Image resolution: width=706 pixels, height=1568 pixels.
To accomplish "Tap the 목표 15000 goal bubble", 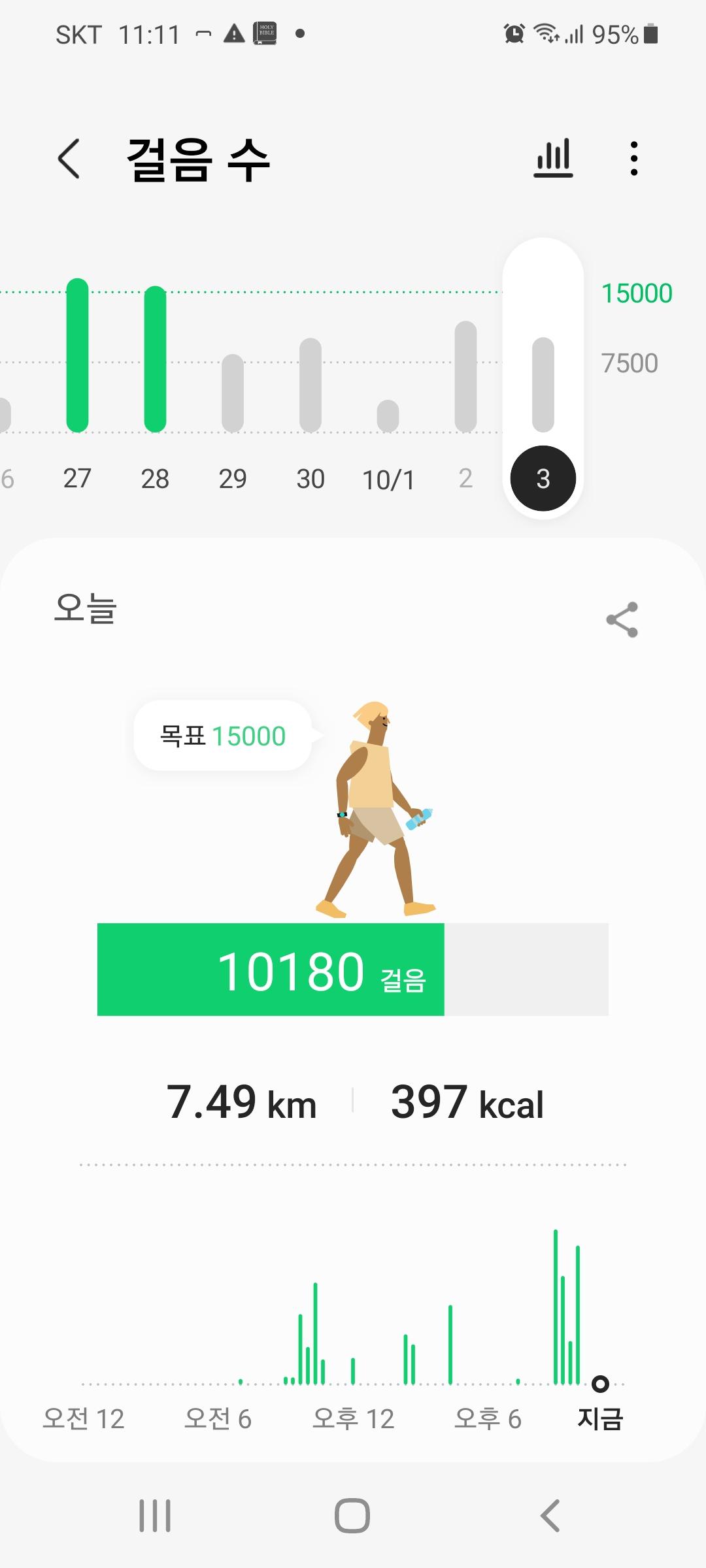I will pyautogui.click(x=223, y=736).
